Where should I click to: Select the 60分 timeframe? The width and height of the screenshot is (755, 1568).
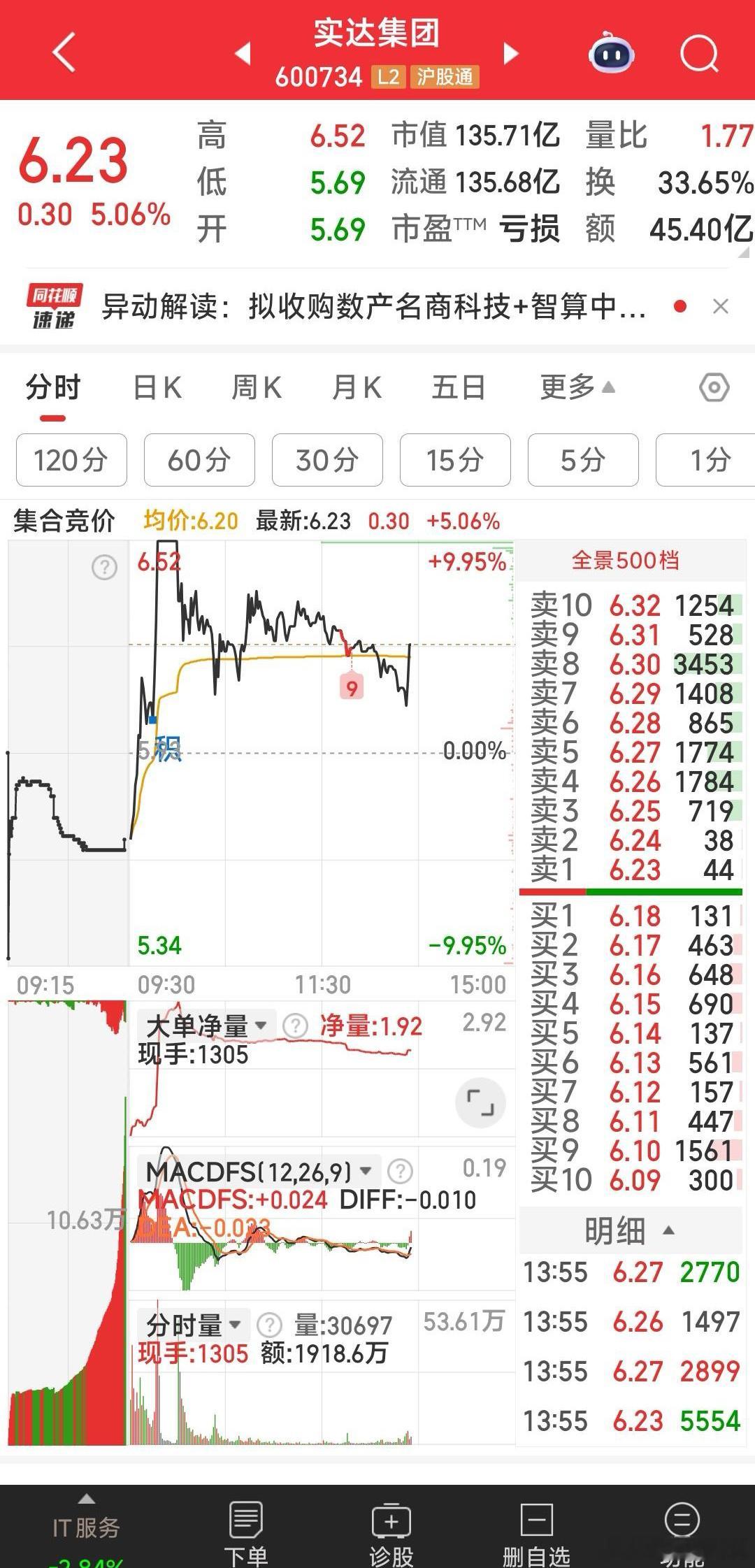199,460
